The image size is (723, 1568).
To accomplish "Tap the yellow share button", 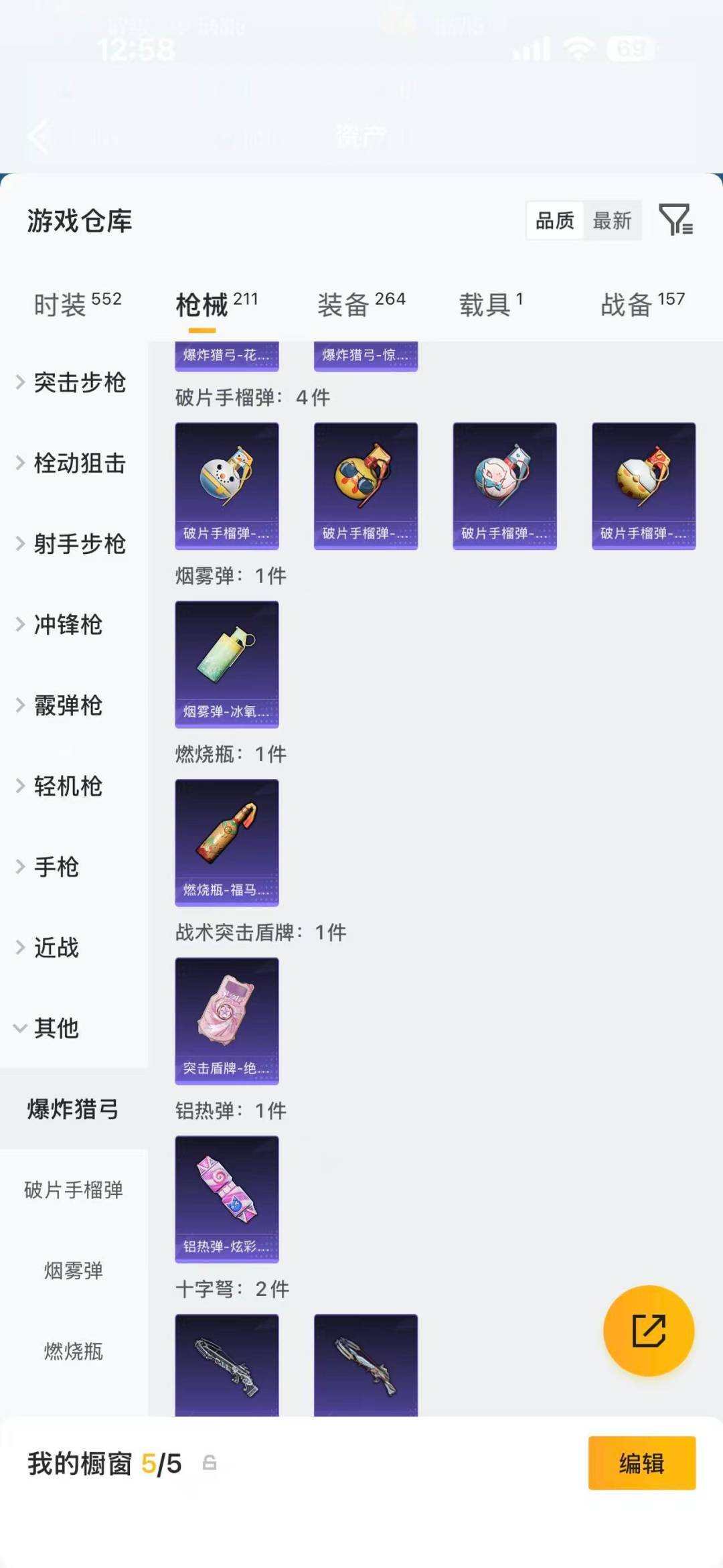I will (x=647, y=1332).
